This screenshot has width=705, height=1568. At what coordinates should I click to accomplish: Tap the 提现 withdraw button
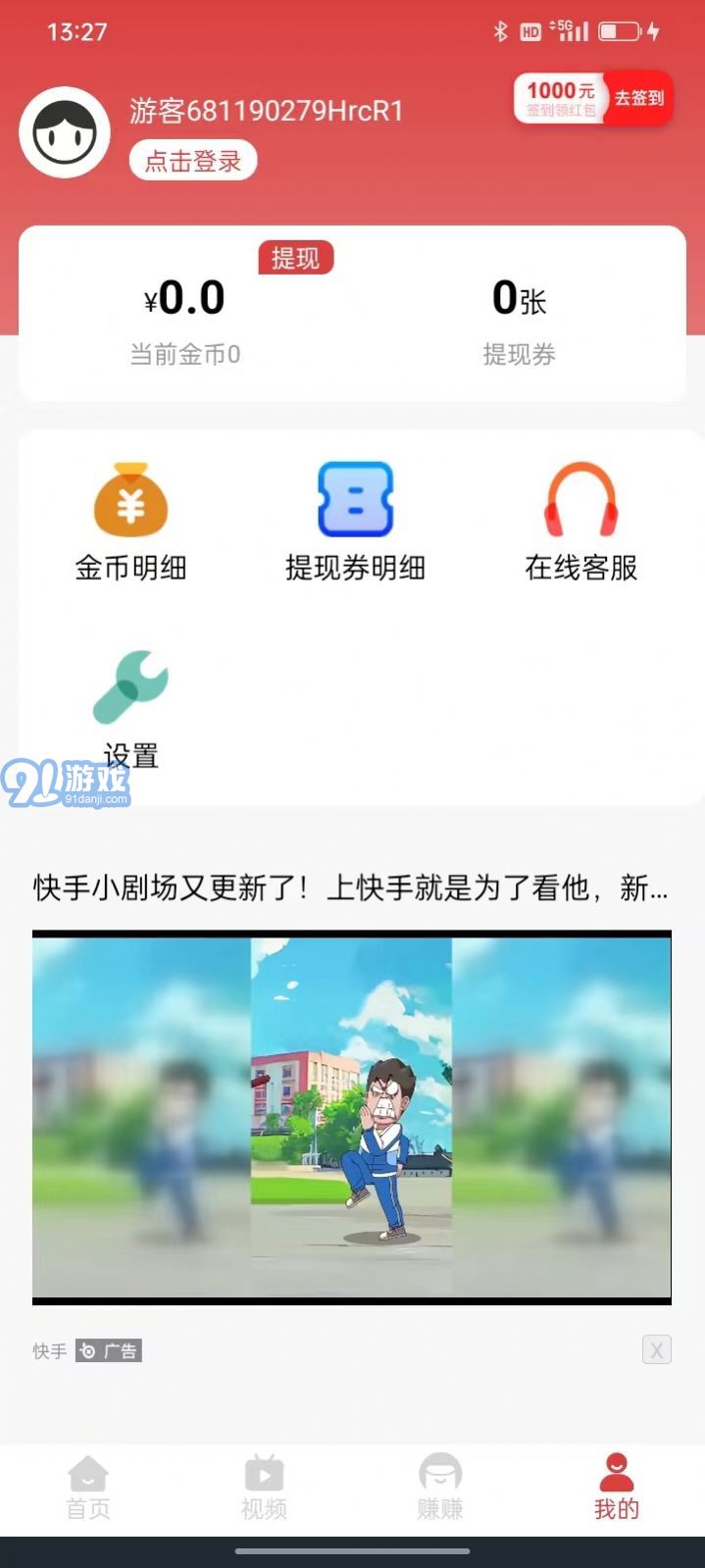pyautogui.click(x=295, y=258)
